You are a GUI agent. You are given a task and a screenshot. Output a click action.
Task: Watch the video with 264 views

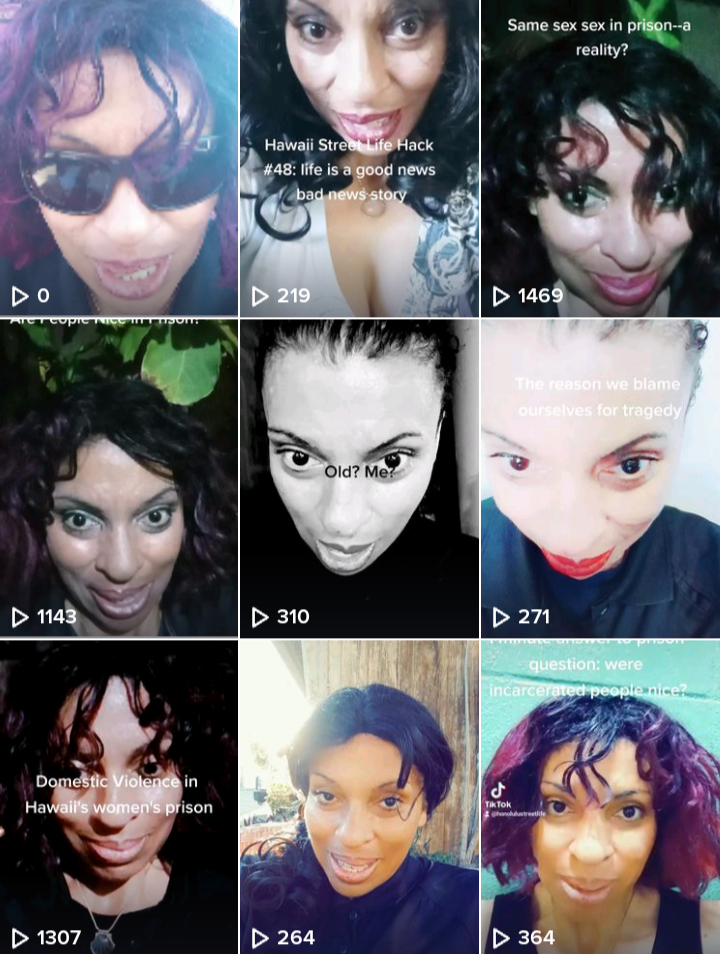click(x=359, y=797)
